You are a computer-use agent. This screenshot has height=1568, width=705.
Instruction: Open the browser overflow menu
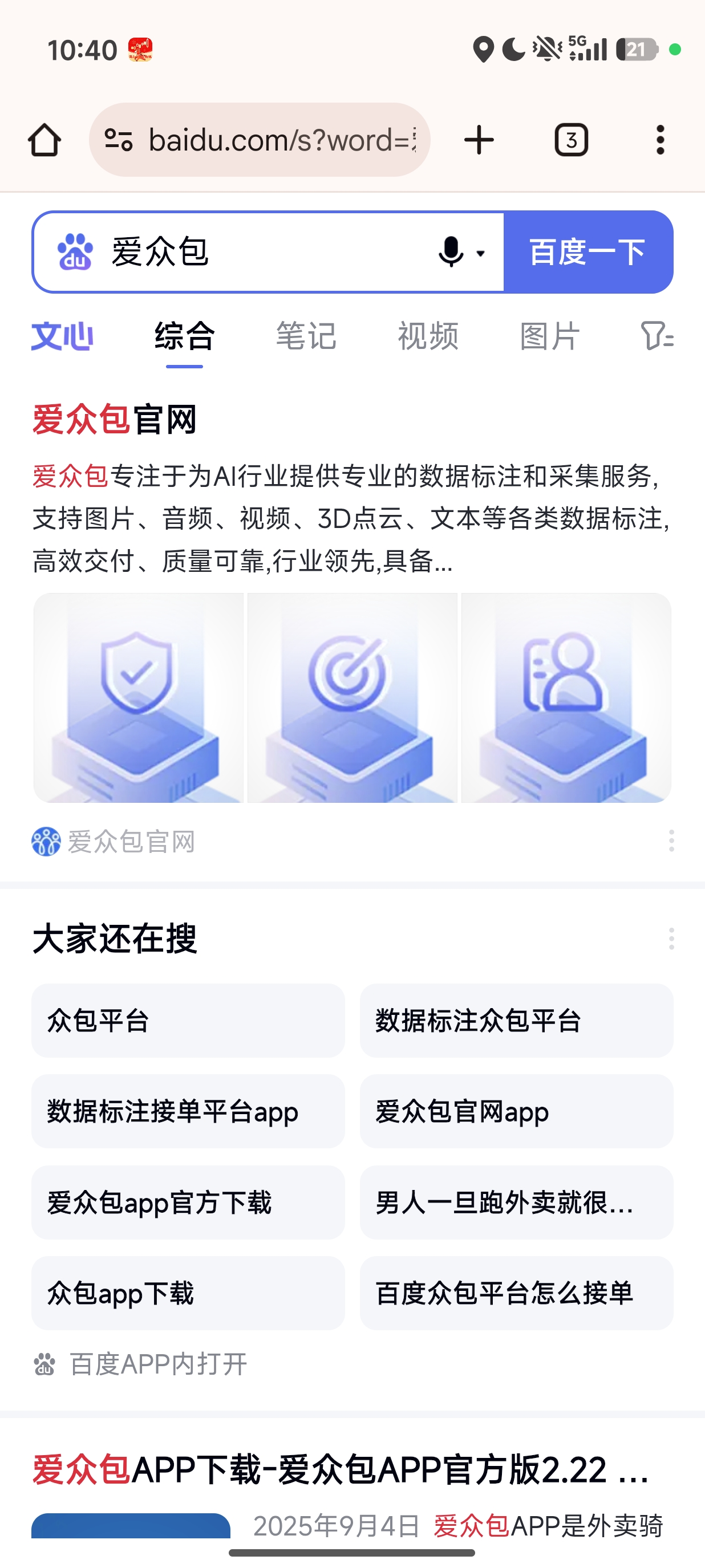coord(660,140)
